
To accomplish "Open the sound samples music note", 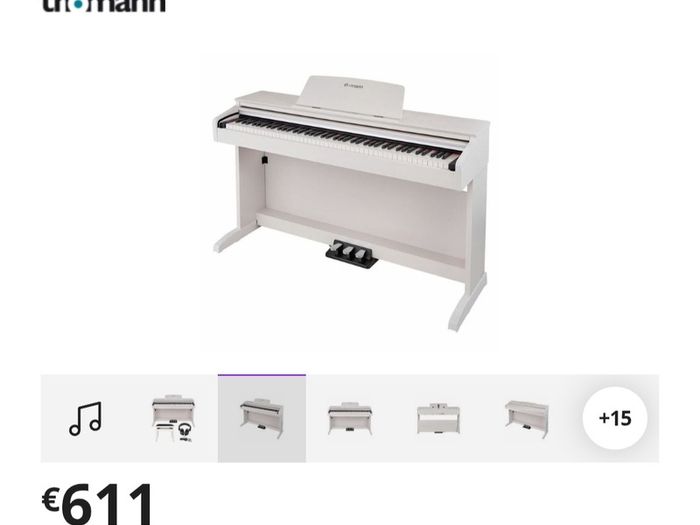I will (85, 418).
